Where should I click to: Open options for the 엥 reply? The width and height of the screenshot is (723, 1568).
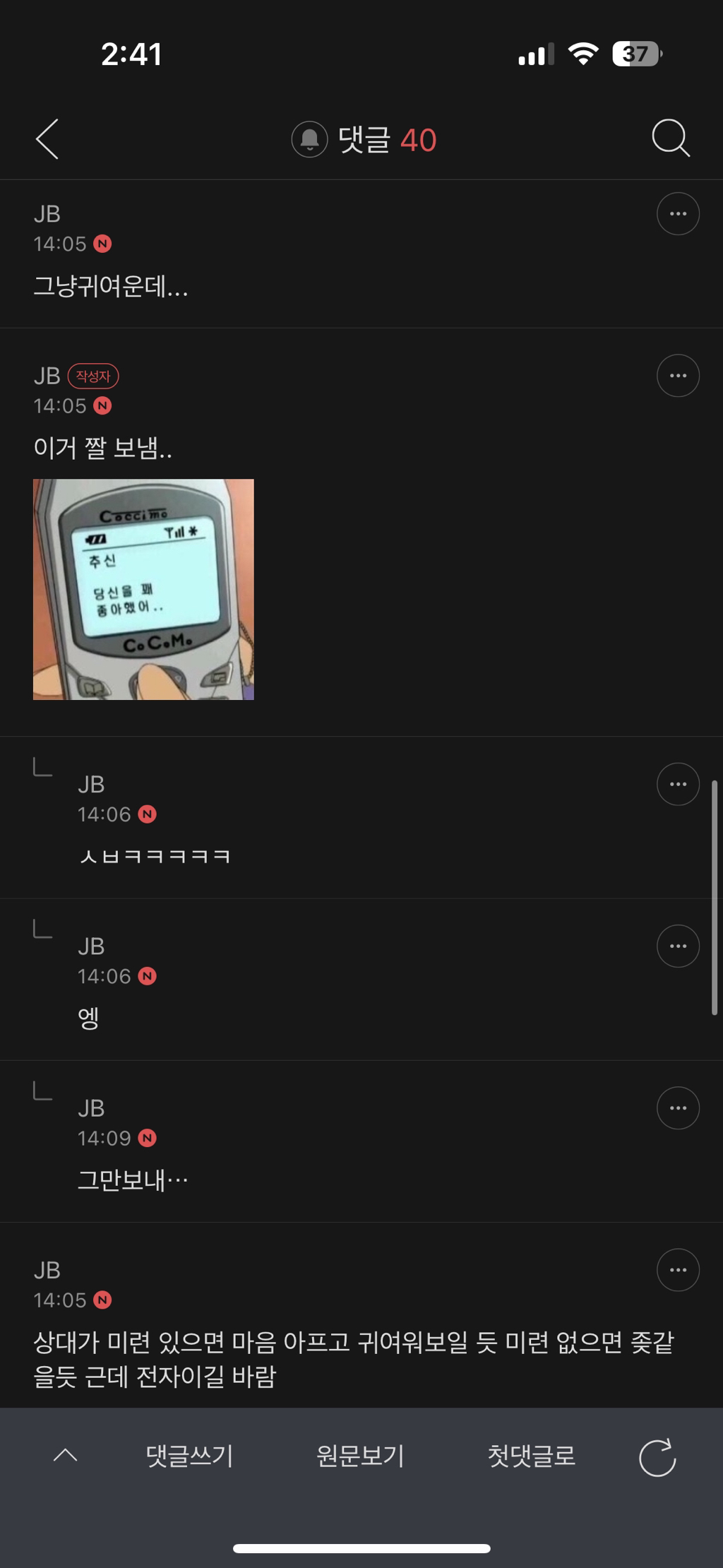pyautogui.click(x=678, y=946)
